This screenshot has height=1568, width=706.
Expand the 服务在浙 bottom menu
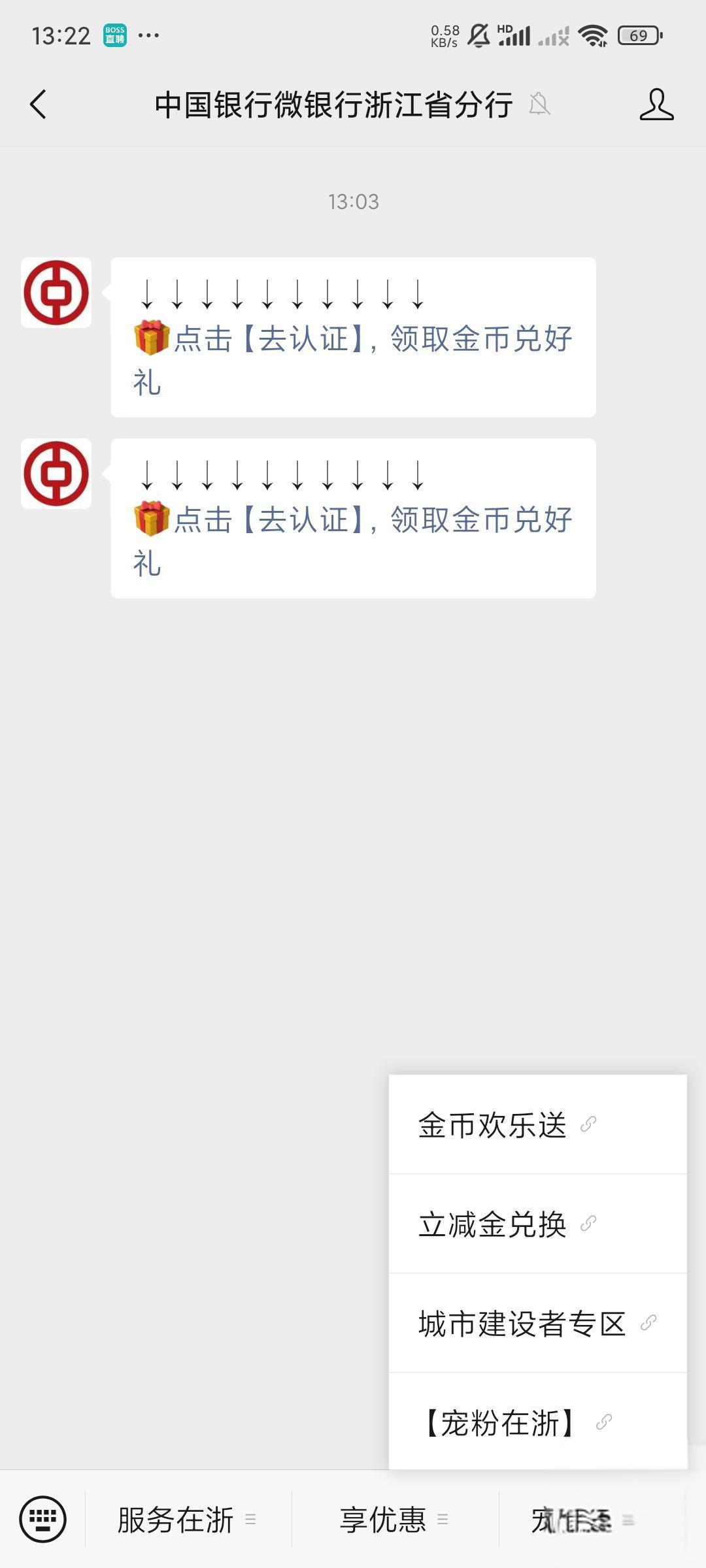pyautogui.click(x=188, y=1520)
